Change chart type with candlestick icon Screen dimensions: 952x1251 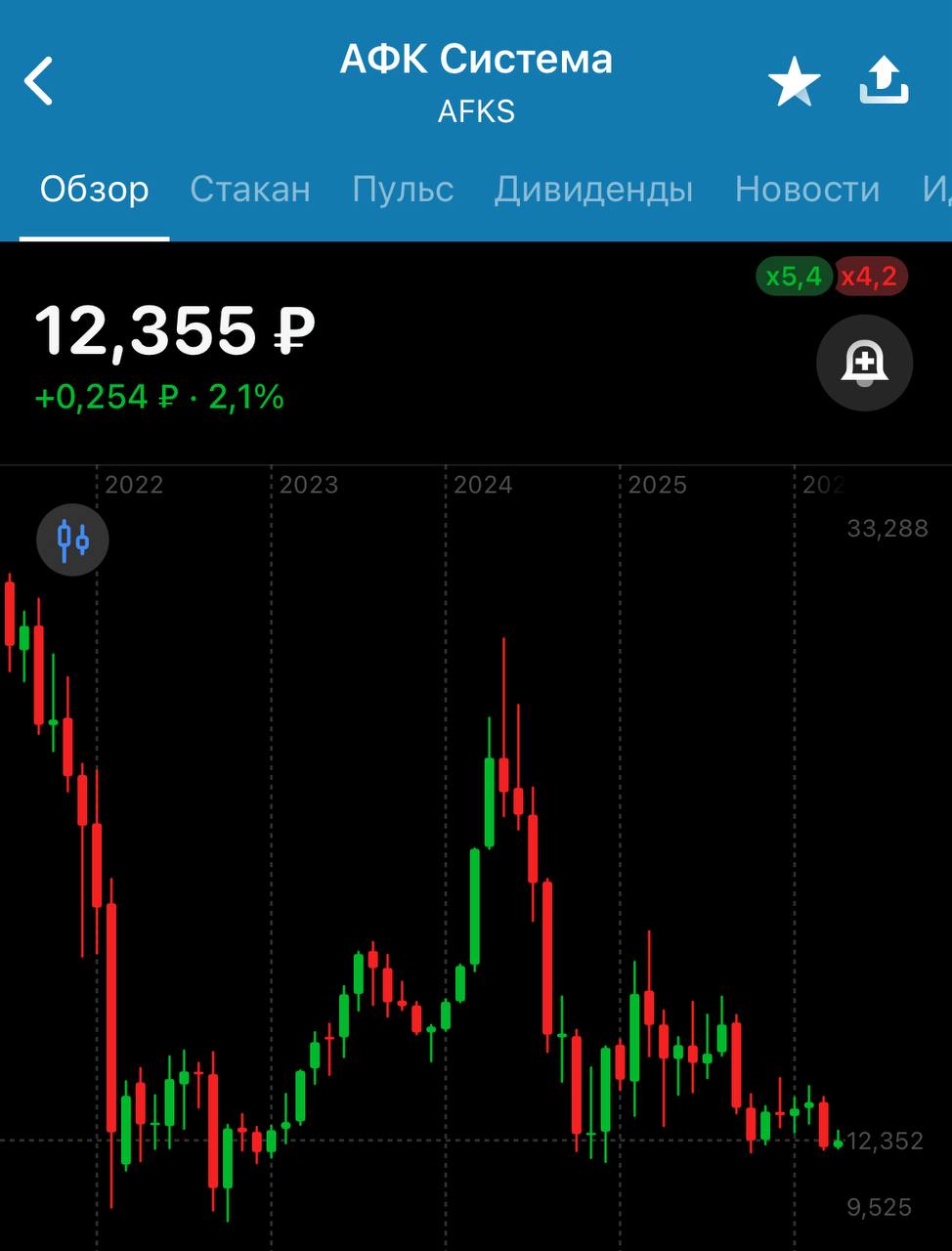(72, 539)
